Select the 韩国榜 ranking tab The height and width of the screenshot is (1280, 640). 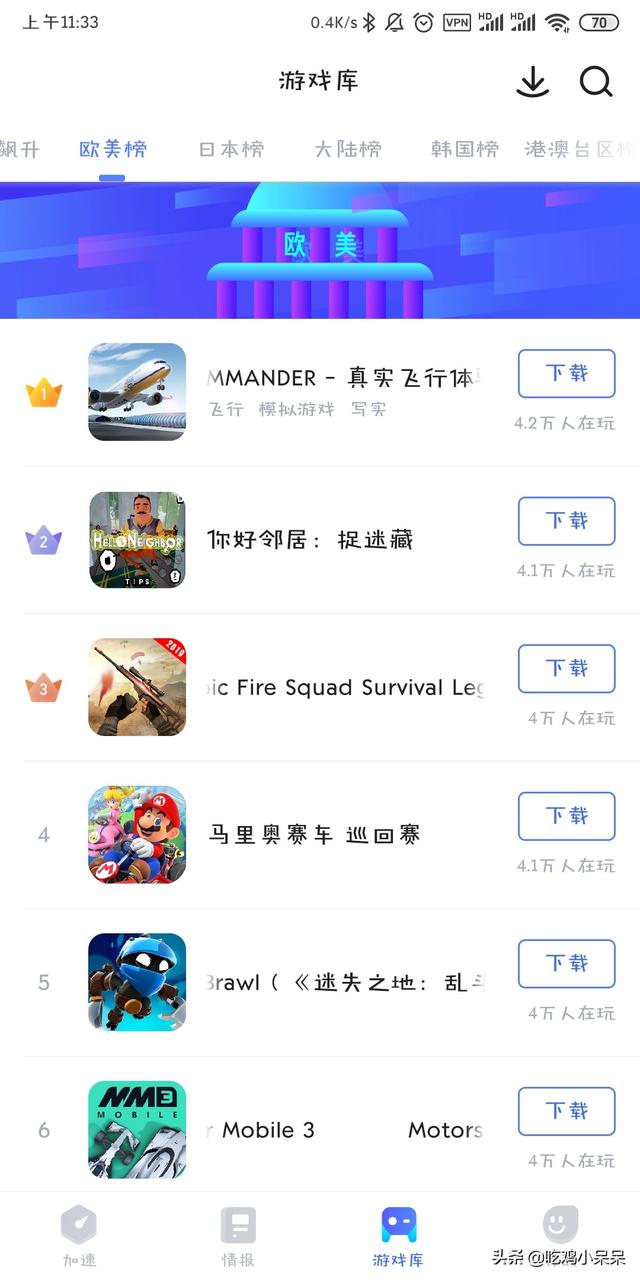coord(464,149)
